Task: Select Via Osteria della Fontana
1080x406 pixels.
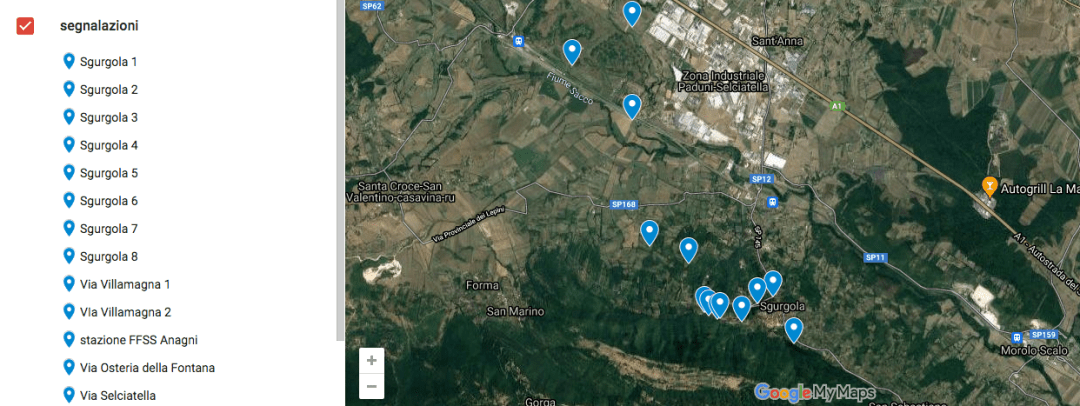Action: pos(147,368)
